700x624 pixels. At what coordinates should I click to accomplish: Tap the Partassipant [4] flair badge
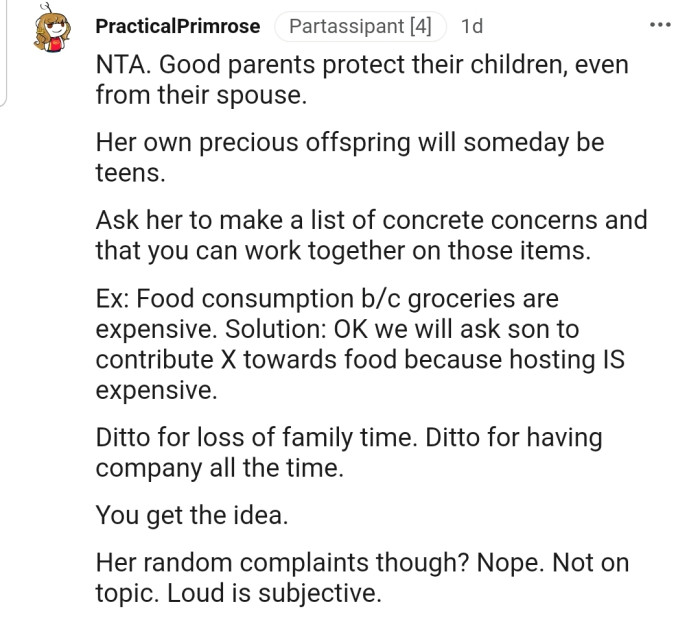(x=360, y=27)
